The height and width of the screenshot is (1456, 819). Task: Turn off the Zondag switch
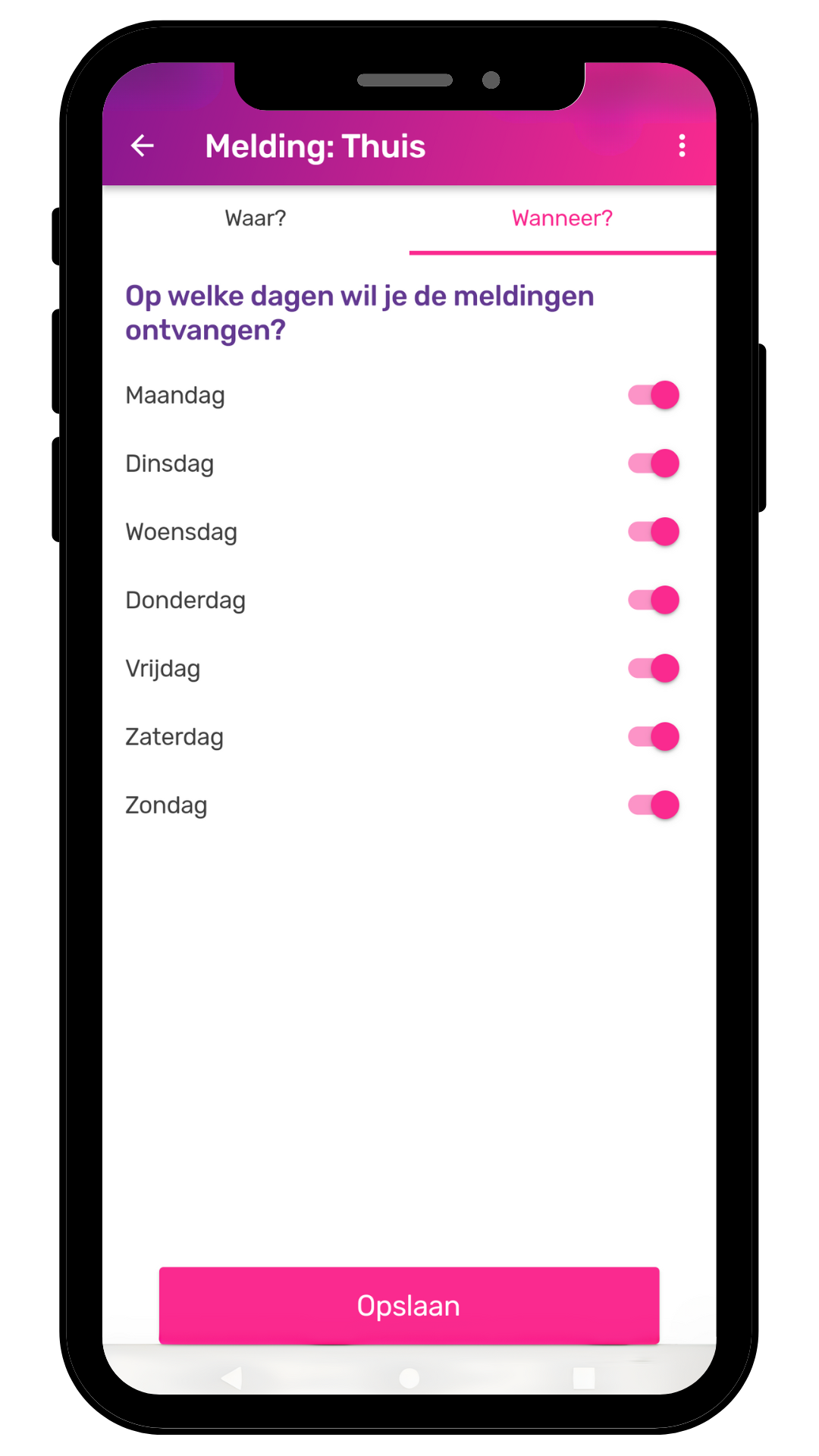click(654, 805)
